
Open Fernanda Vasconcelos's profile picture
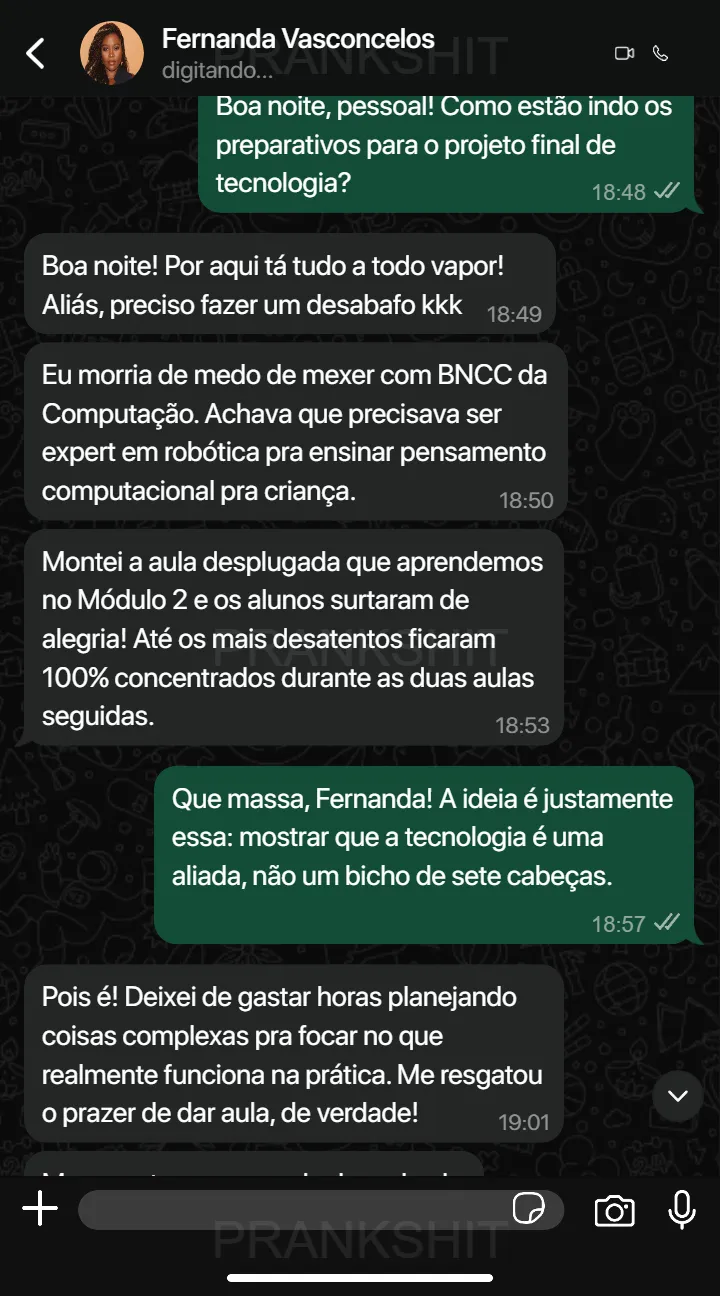(111, 53)
